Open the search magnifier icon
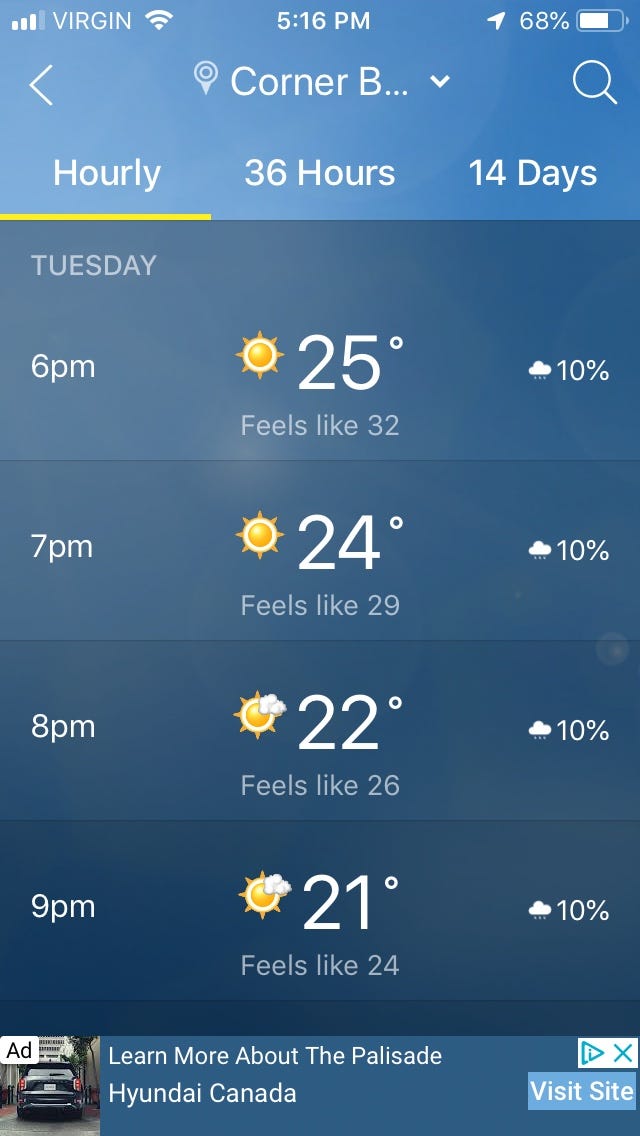Viewport: 640px width, 1136px height. point(594,82)
